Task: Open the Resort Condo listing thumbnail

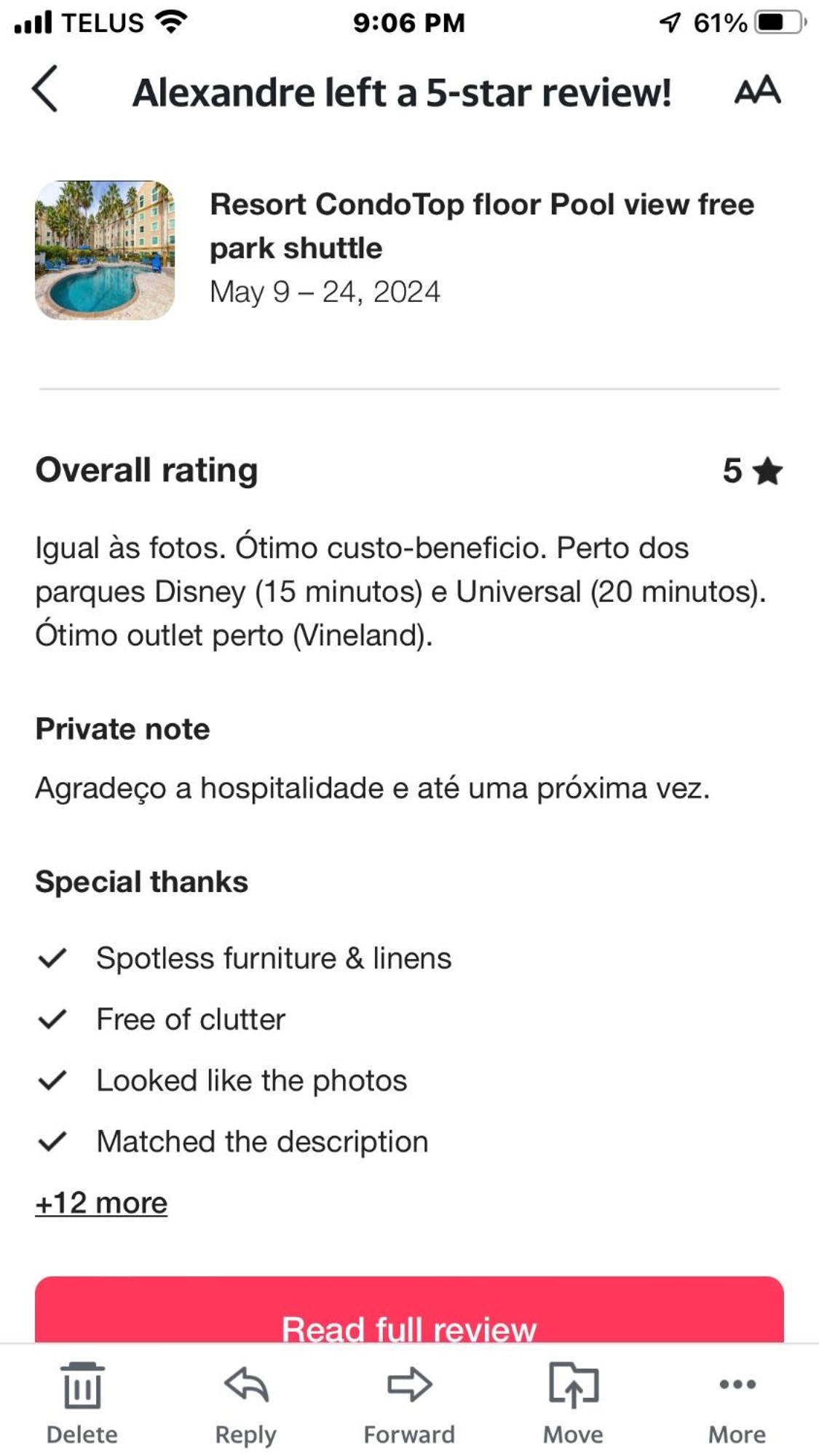Action: (x=105, y=250)
